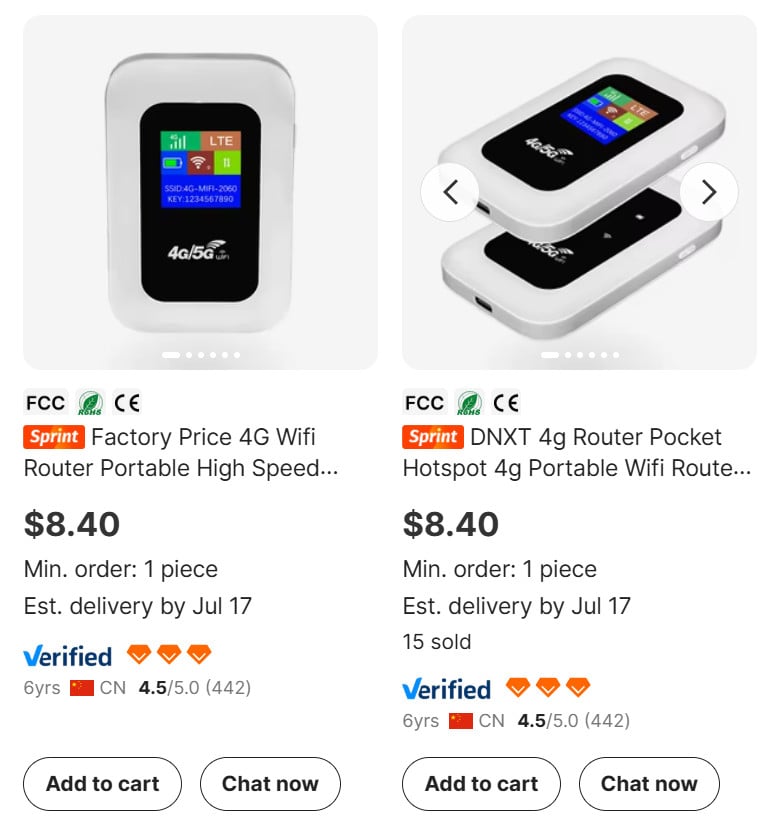This screenshot has height=826, width=760.
Task: Open Factory Price 4G Wifi Router title
Action: click(200, 452)
